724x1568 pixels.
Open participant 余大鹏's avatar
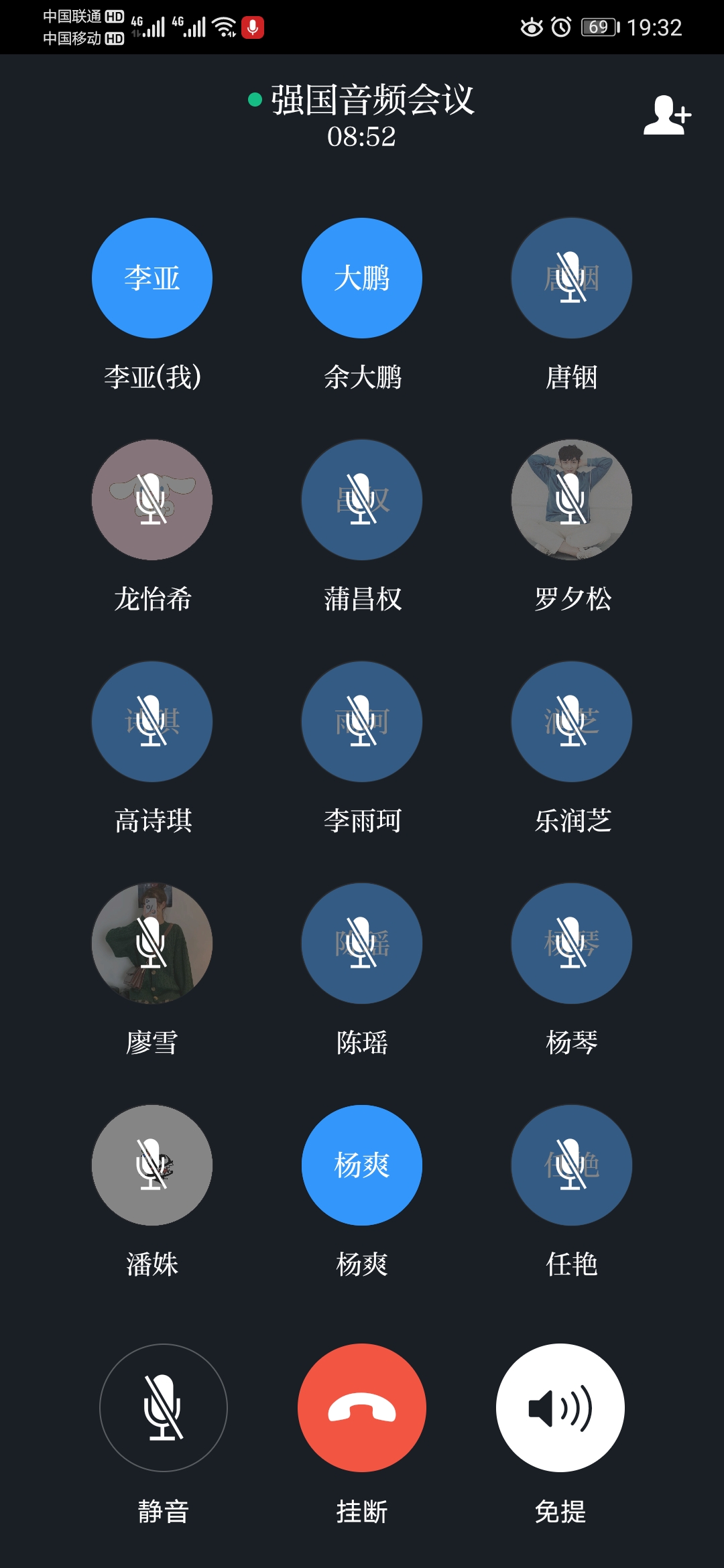[362, 278]
